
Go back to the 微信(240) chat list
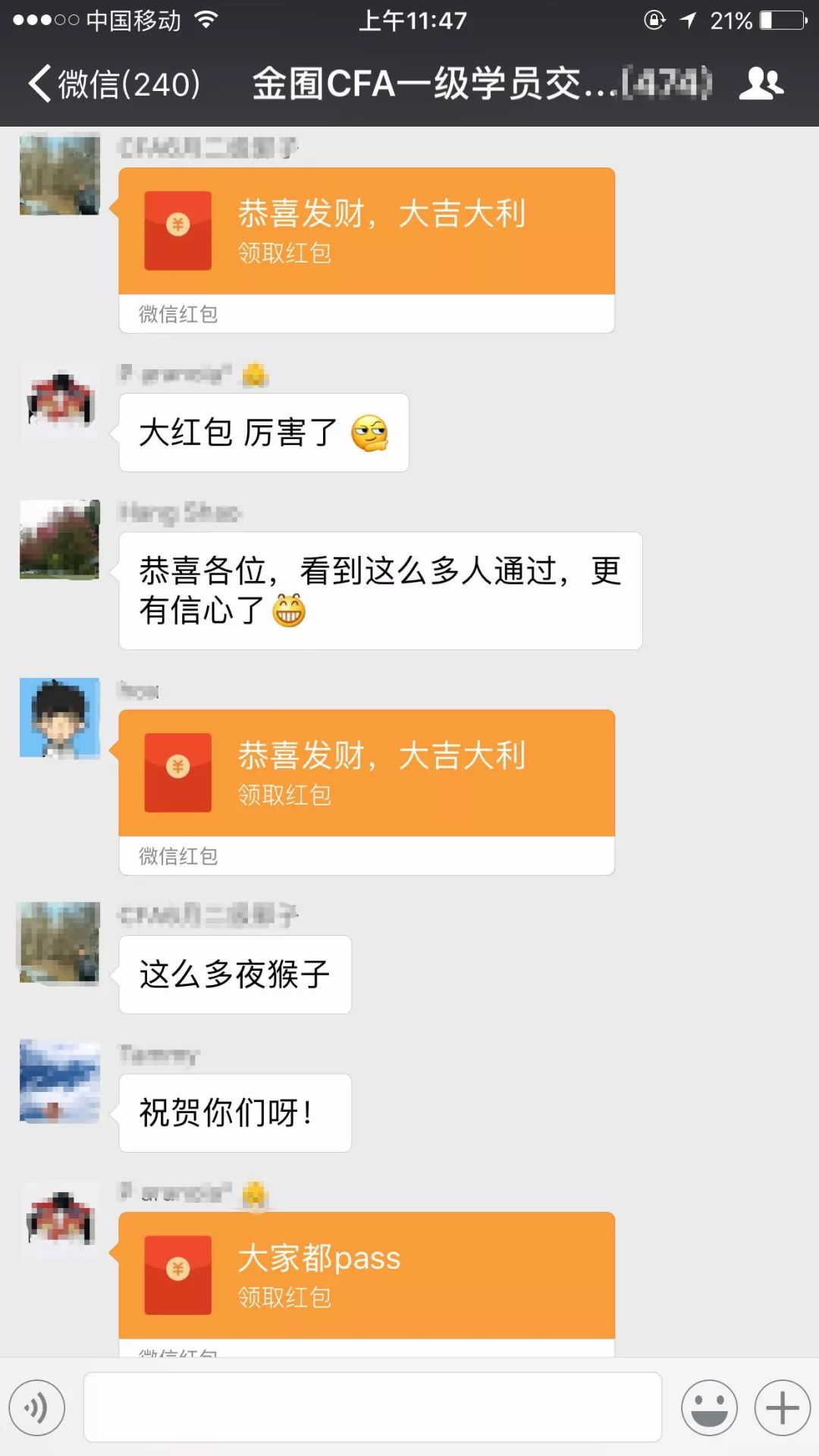coord(114,83)
